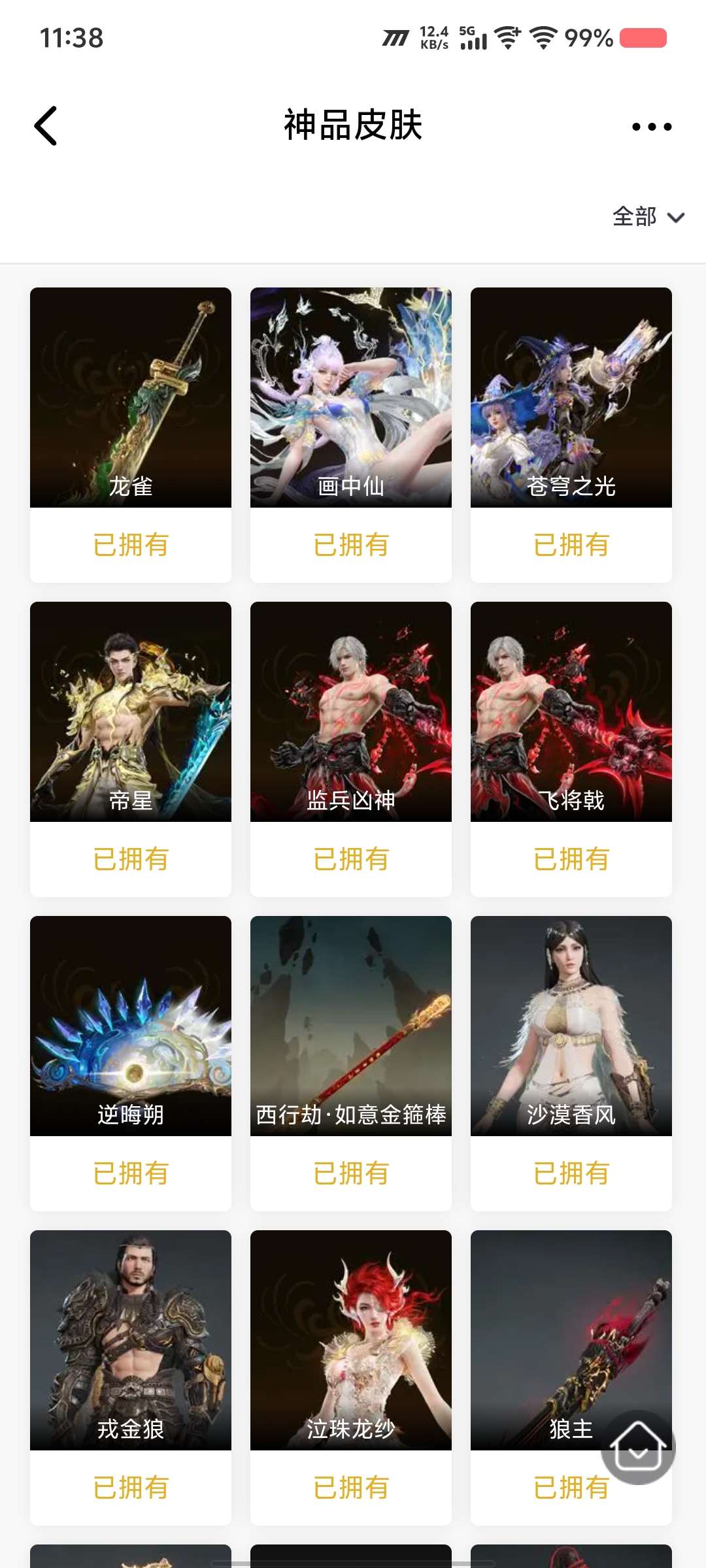Image resolution: width=706 pixels, height=1568 pixels.
Task: Tap the floating home button
Action: pyautogui.click(x=638, y=1447)
